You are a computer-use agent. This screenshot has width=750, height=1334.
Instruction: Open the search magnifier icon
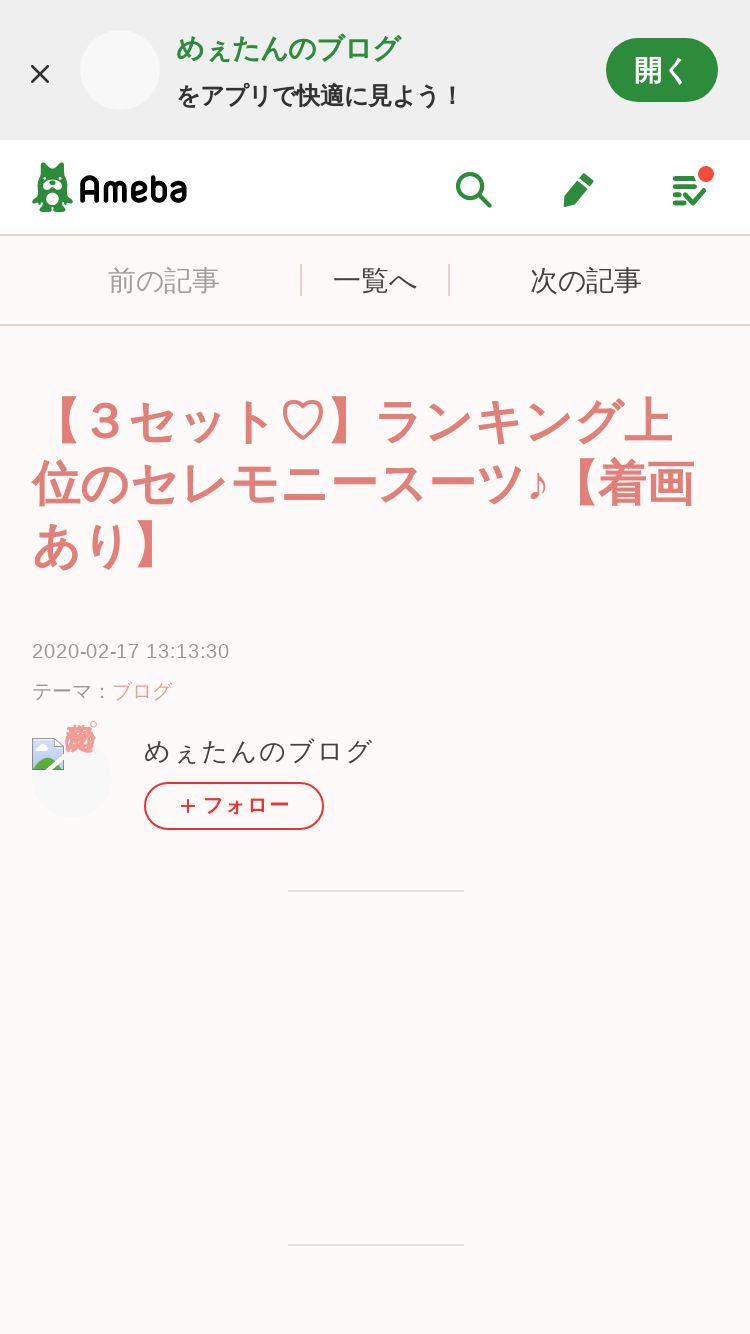pyautogui.click(x=473, y=188)
